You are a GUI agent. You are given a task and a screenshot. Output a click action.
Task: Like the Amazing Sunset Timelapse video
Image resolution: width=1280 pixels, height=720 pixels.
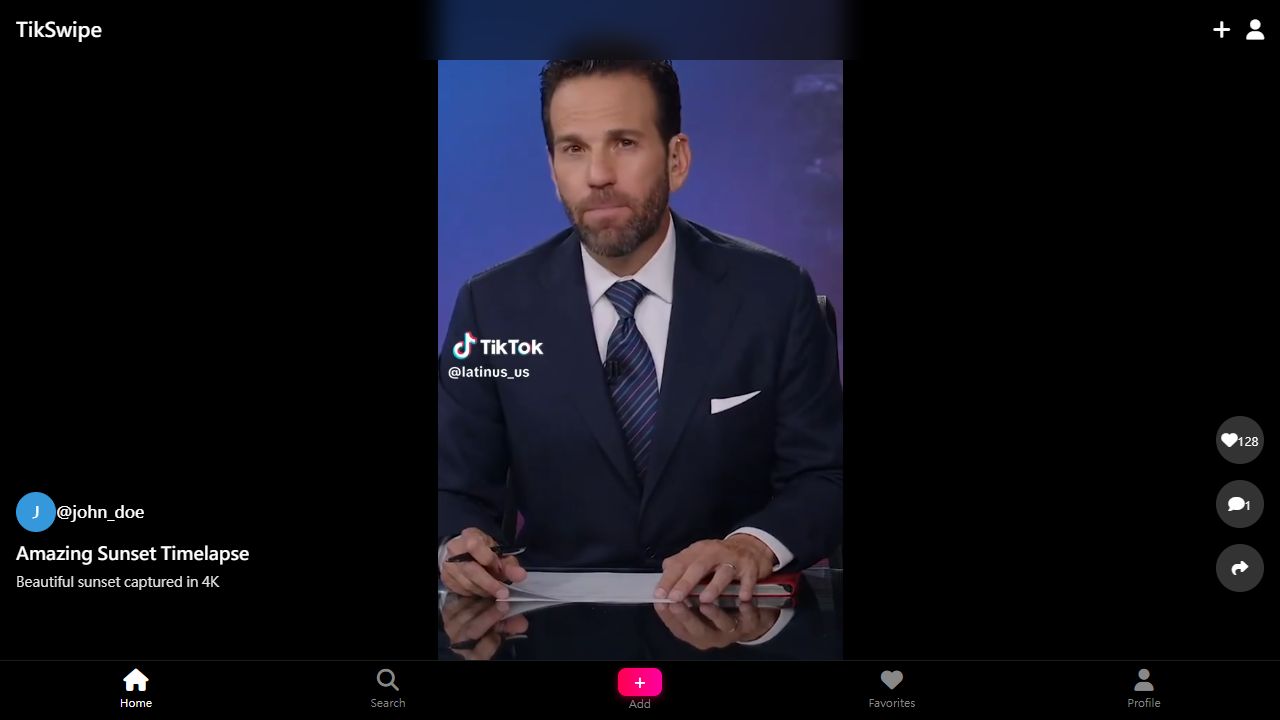tap(1239, 440)
